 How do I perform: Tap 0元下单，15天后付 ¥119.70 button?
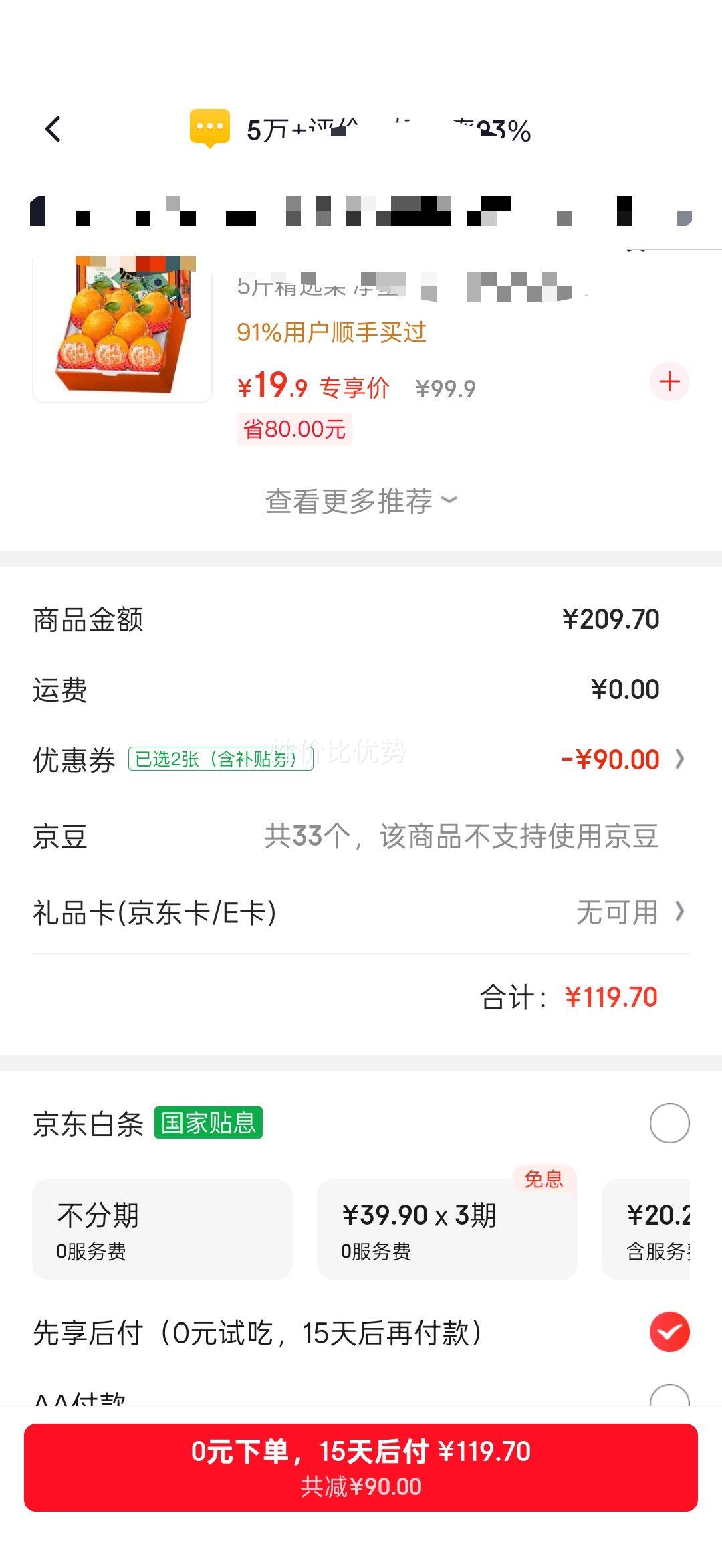(x=361, y=1467)
